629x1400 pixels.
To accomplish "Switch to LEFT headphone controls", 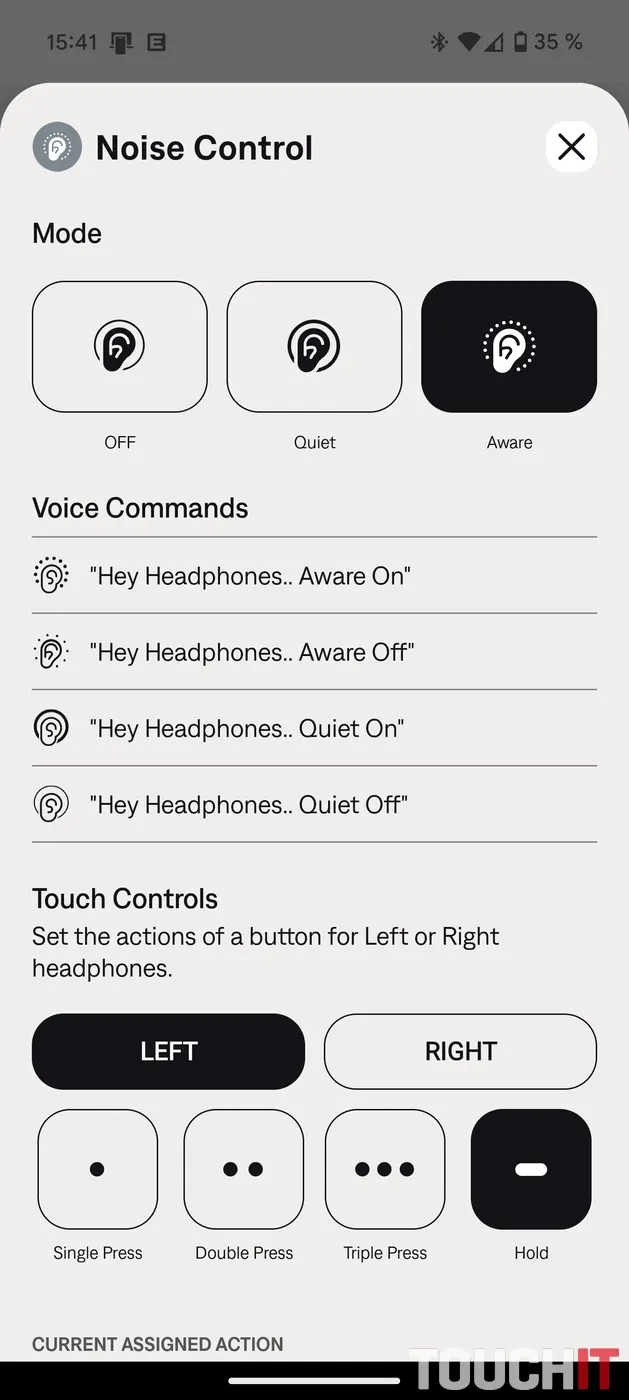I will click(x=168, y=1051).
